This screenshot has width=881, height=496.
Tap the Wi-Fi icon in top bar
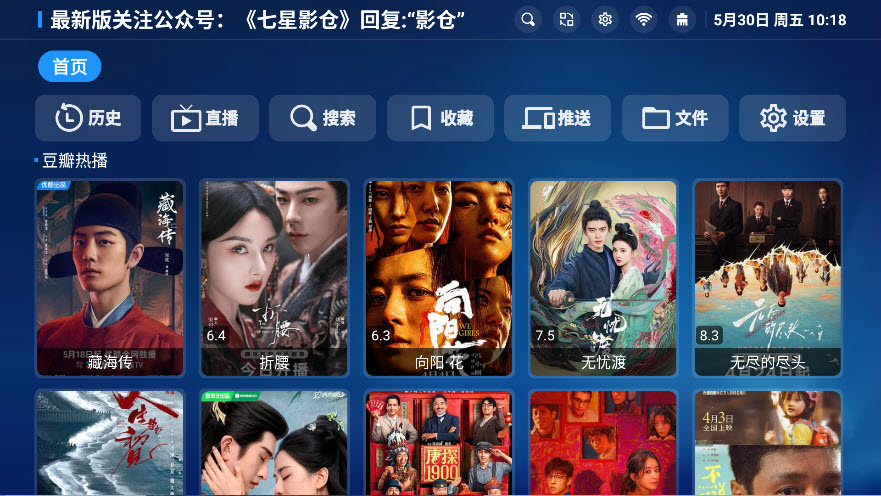(x=643, y=19)
